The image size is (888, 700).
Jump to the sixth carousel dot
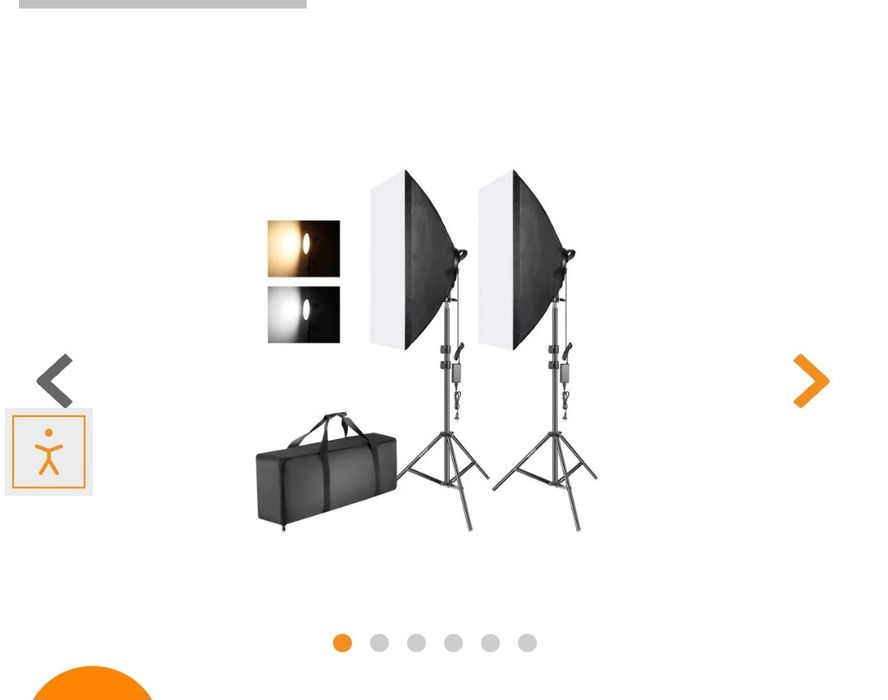[527, 643]
